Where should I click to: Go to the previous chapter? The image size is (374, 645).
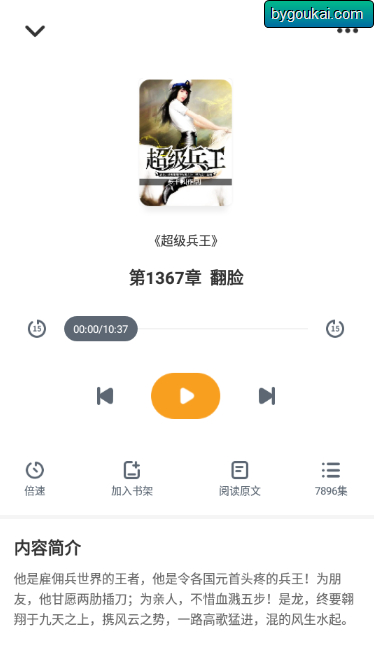[105, 396]
